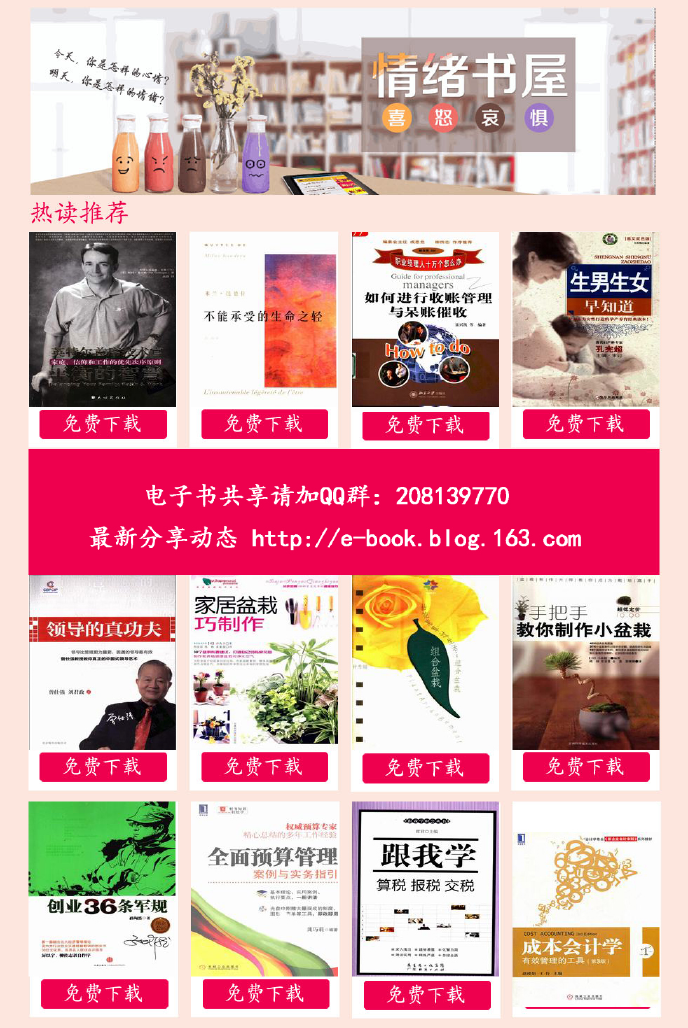
Task: Tap 免费下载 under 全面预算管理
Action: tap(265, 994)
